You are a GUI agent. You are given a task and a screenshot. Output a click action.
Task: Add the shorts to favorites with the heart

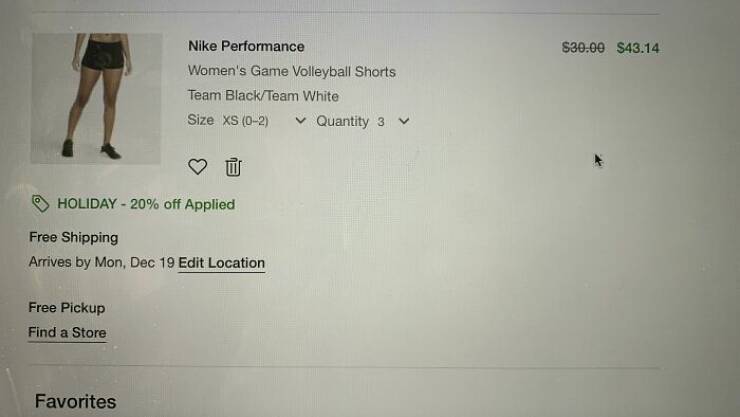coord(198,167)
